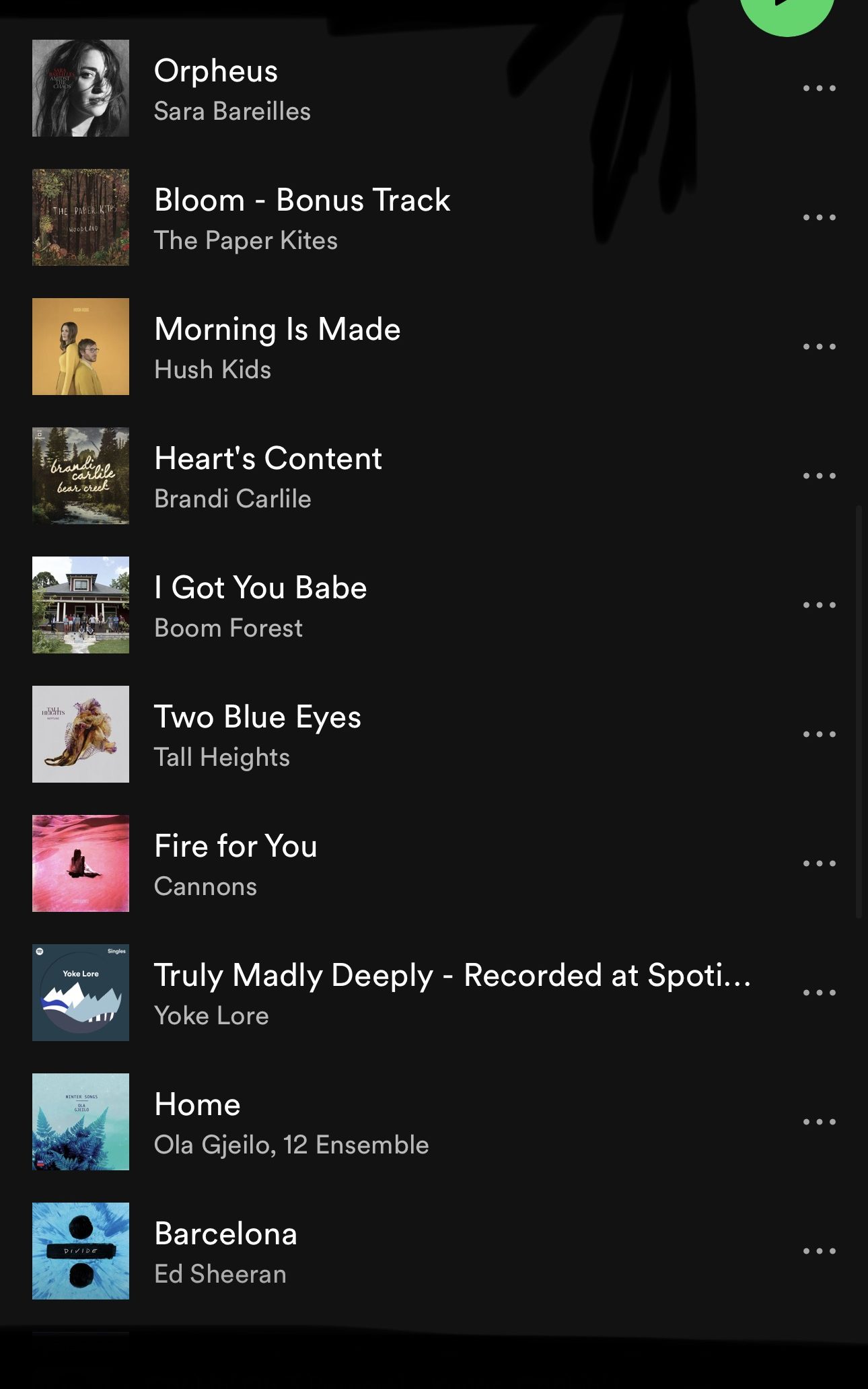The width and height of the screenshot is (868, 1389).
Task: Open more options for Morning Is Made
Action: tap(819, 347)
